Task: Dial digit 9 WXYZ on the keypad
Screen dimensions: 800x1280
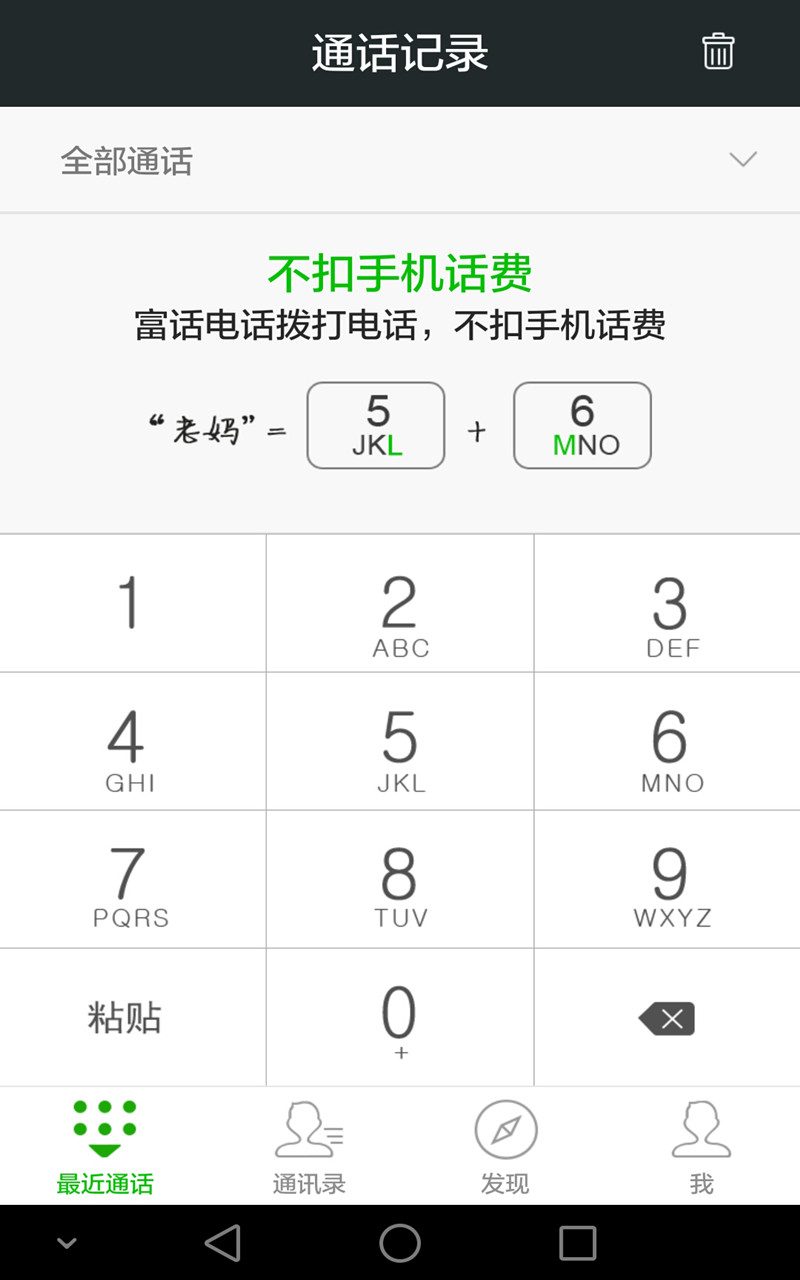Action: (x=668, y=879)
